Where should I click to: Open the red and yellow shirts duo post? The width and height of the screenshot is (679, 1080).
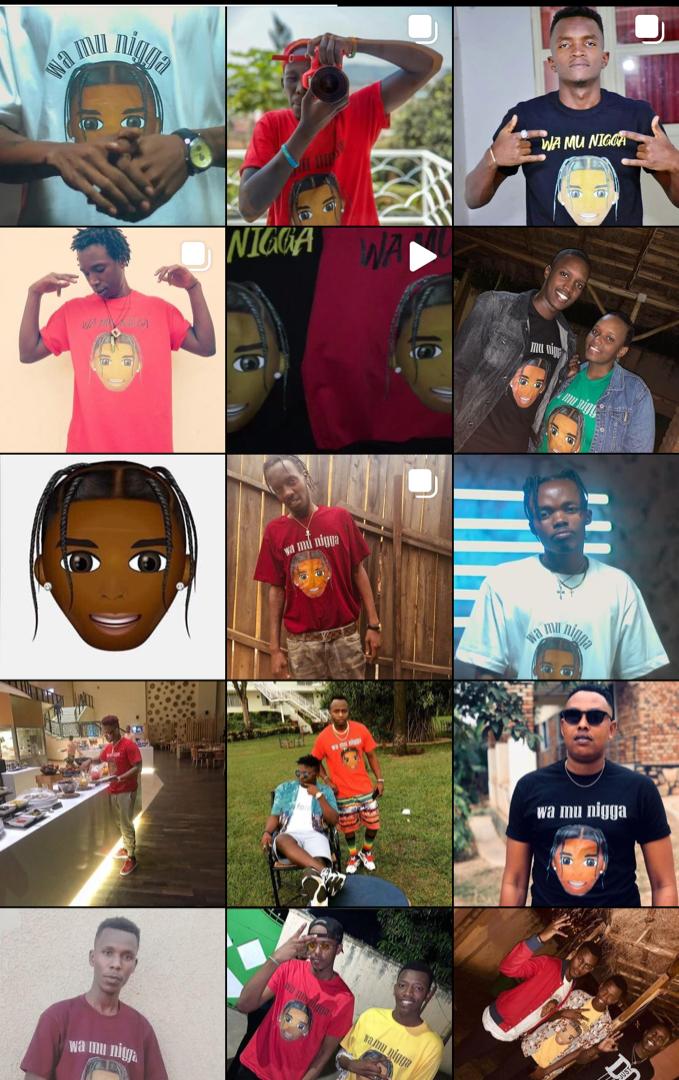(x=339, y=995)
